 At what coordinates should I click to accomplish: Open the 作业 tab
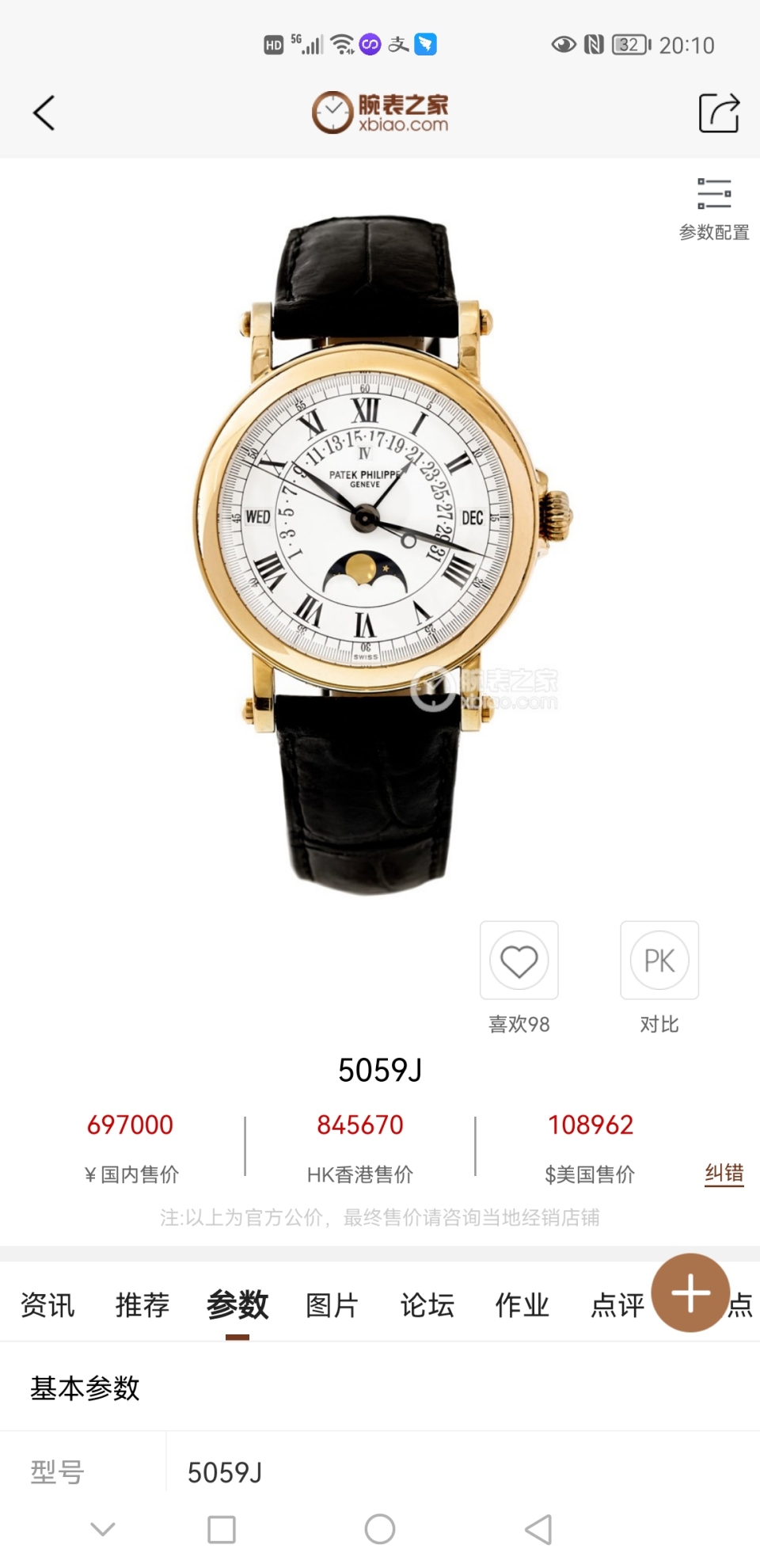click(522, 1304)
